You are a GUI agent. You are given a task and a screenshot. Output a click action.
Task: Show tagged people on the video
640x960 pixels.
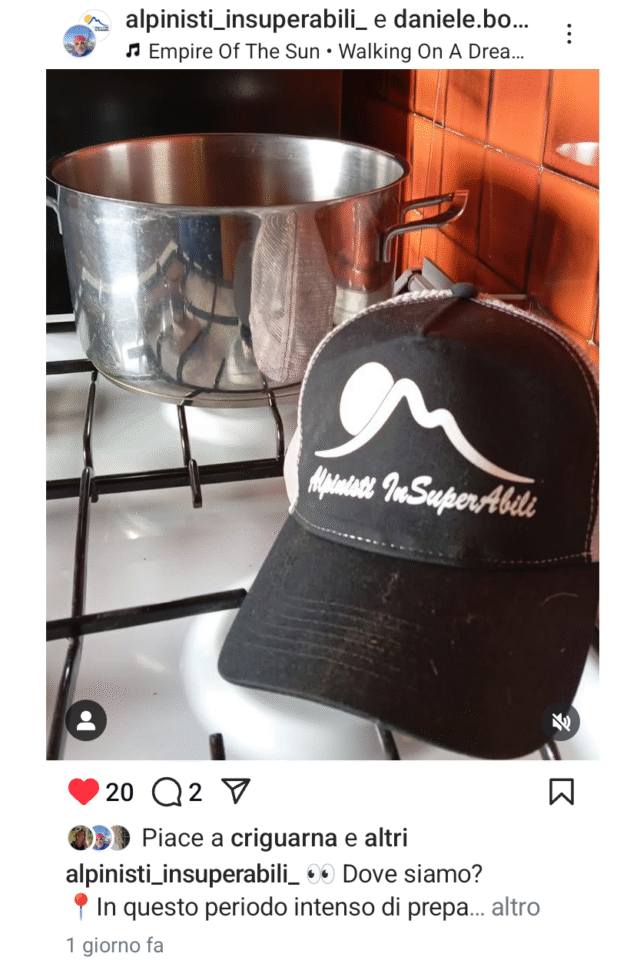86,721
